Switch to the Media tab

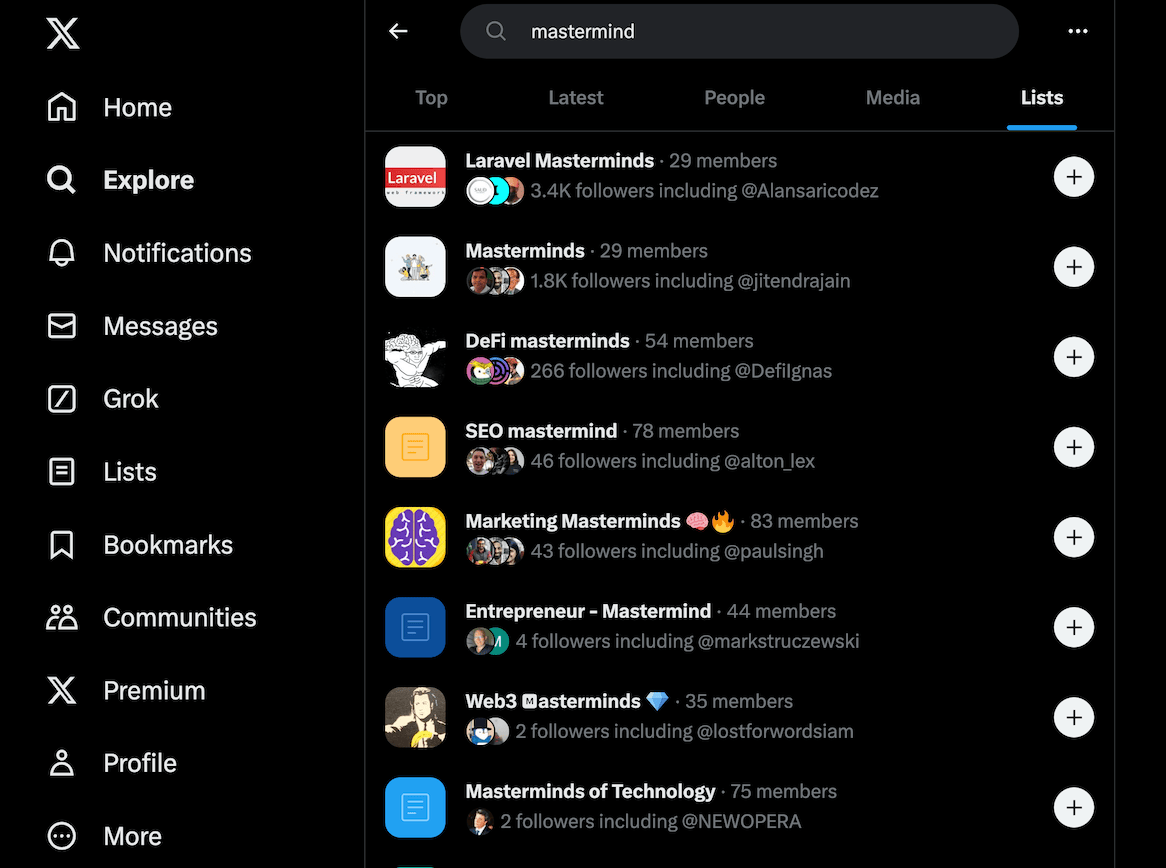(893, 98)
